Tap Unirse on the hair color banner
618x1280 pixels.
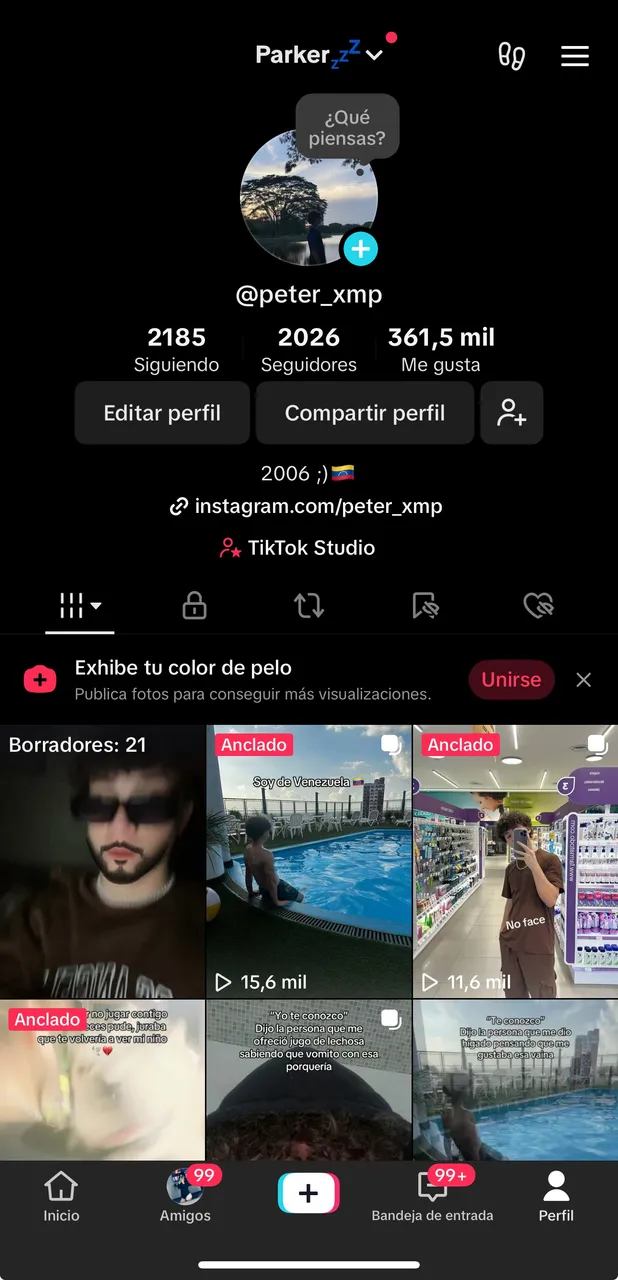[x=511, y=680]
